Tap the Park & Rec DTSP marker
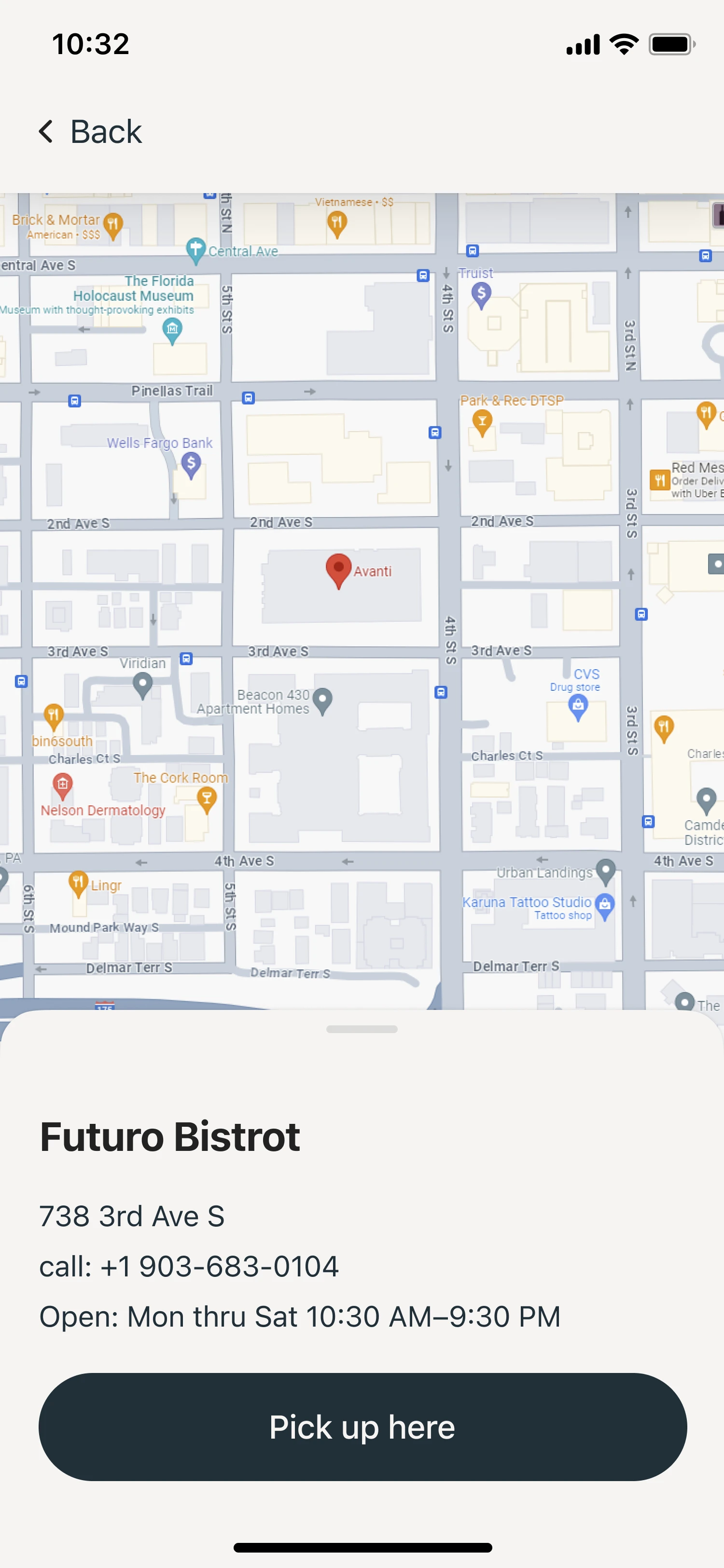The width and height of the screenshot is (724, 1568). tap(482, 421)
